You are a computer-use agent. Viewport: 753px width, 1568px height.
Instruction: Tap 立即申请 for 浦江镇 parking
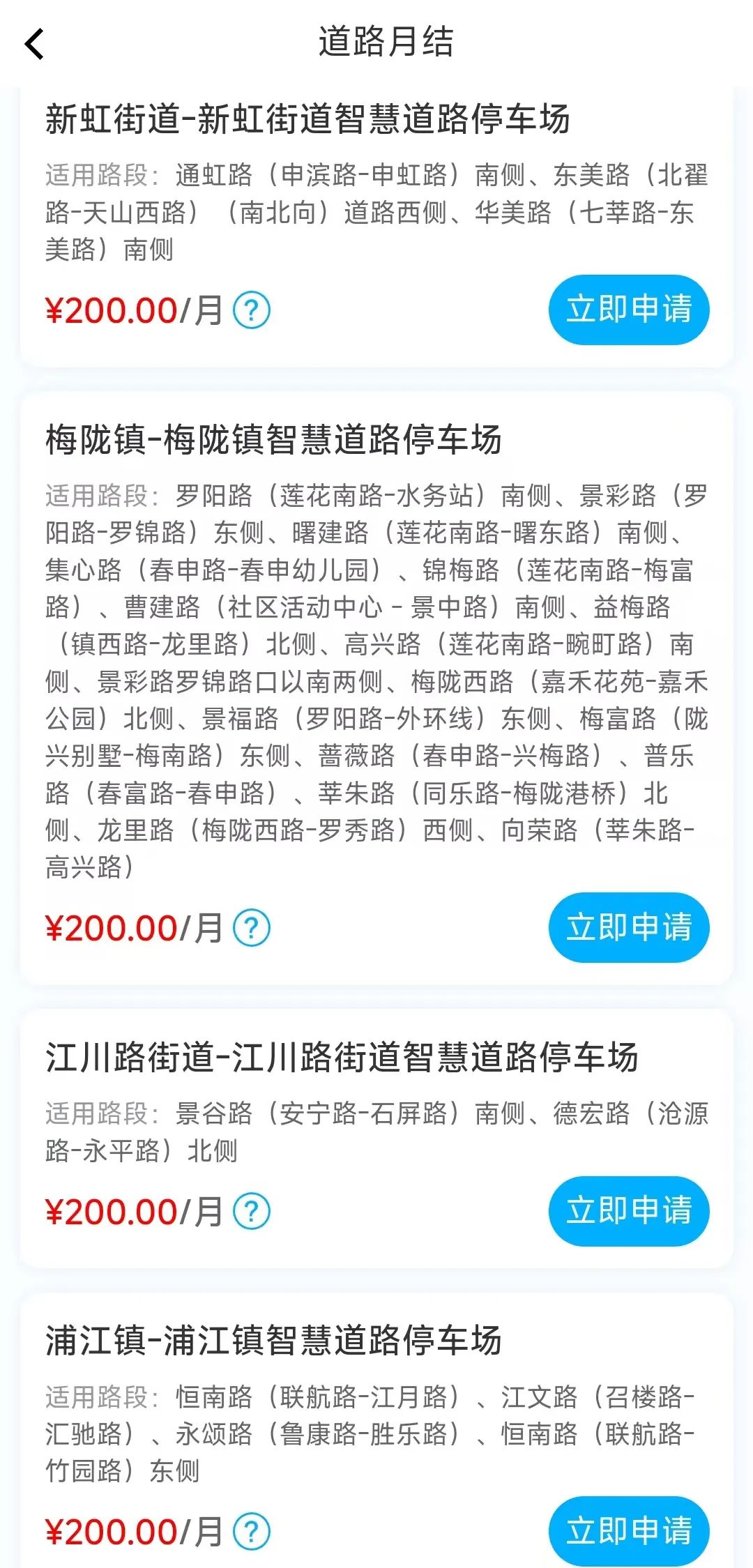click(x=628, y=1531)
